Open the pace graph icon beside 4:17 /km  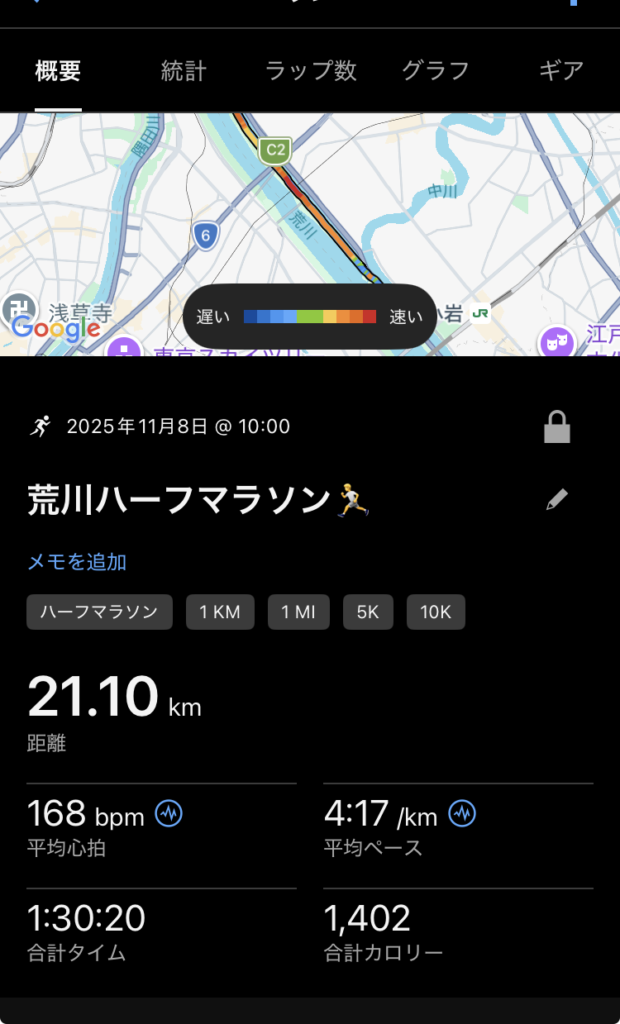click(461, 815)
